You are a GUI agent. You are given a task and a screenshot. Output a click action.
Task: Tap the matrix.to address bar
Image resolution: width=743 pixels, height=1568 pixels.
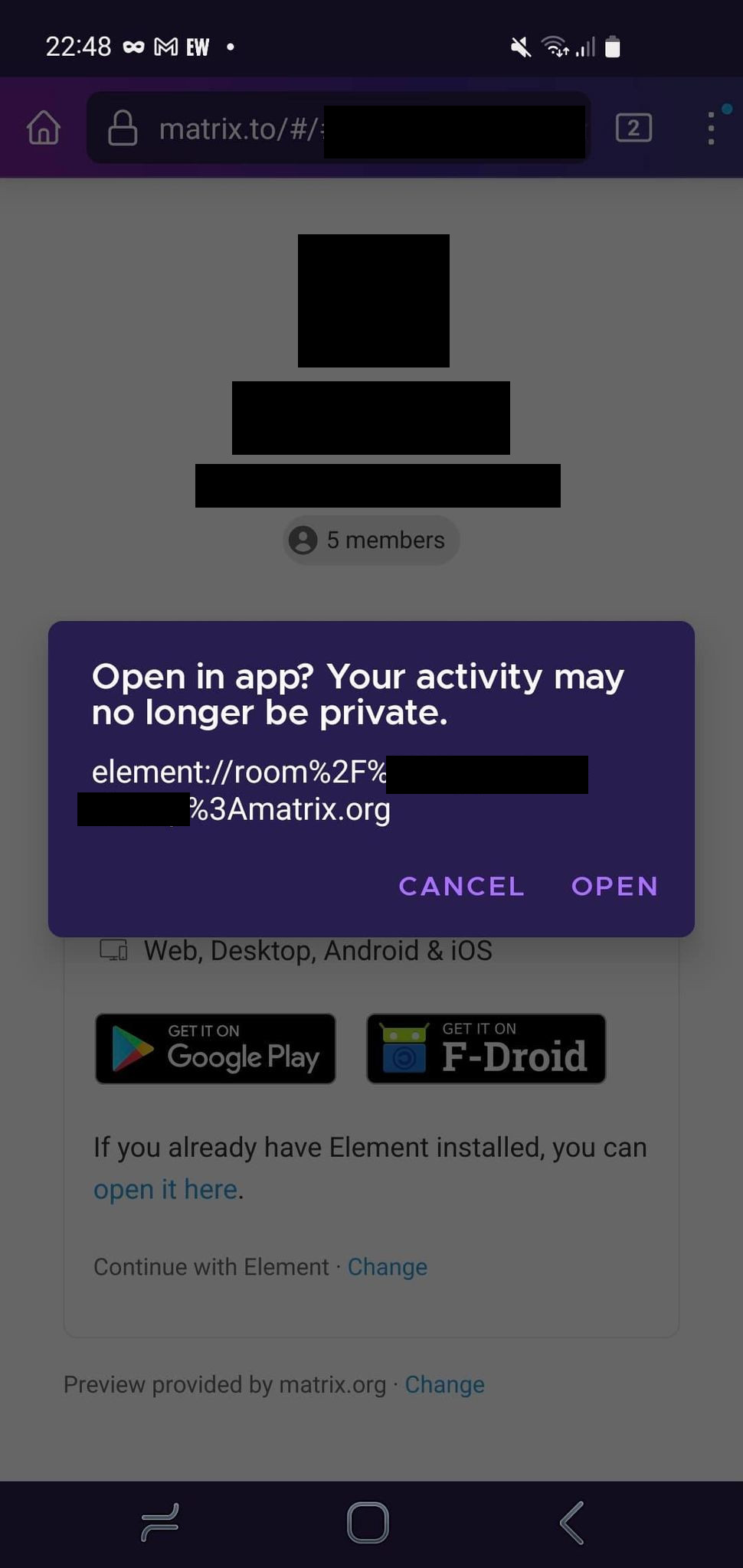[337, 128]
